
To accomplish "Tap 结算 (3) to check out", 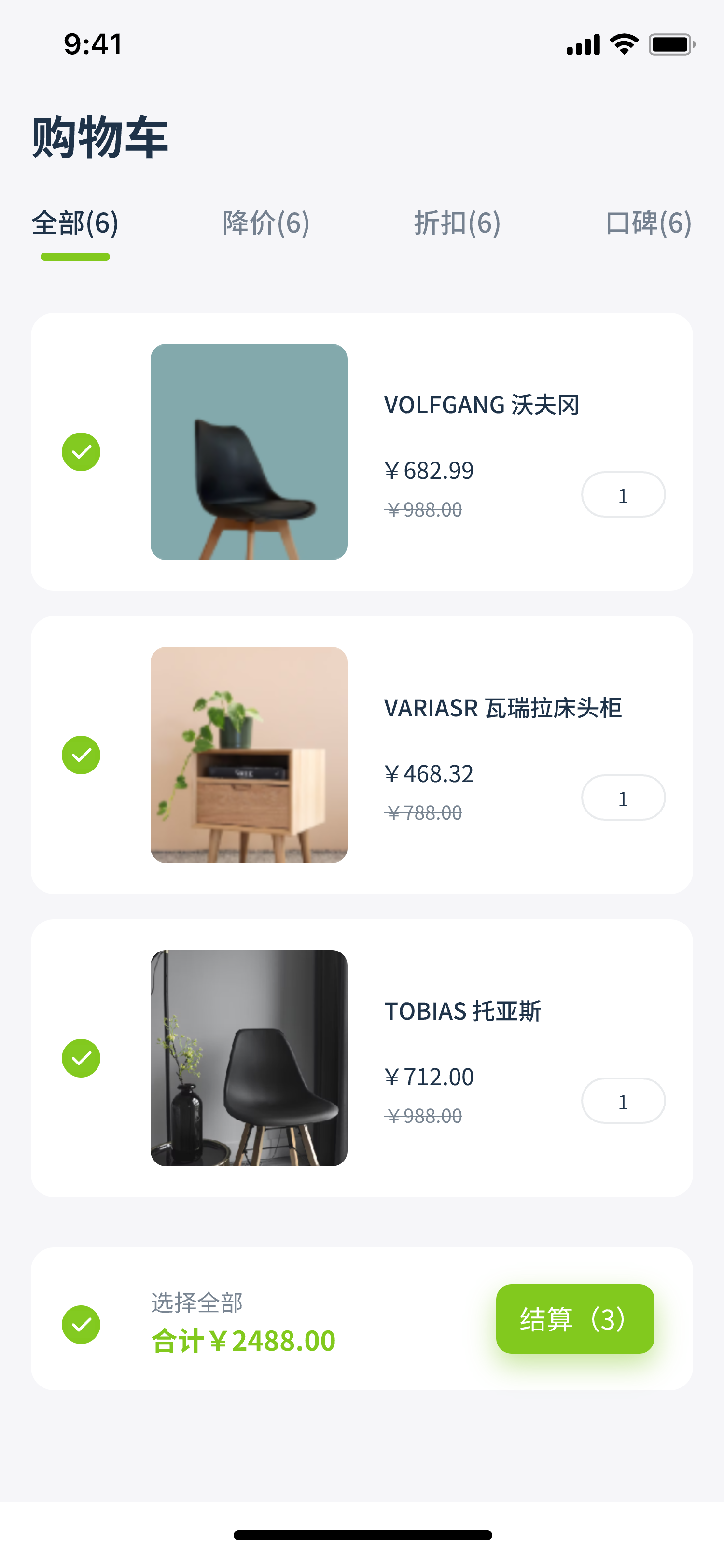I will (575, 1319).
